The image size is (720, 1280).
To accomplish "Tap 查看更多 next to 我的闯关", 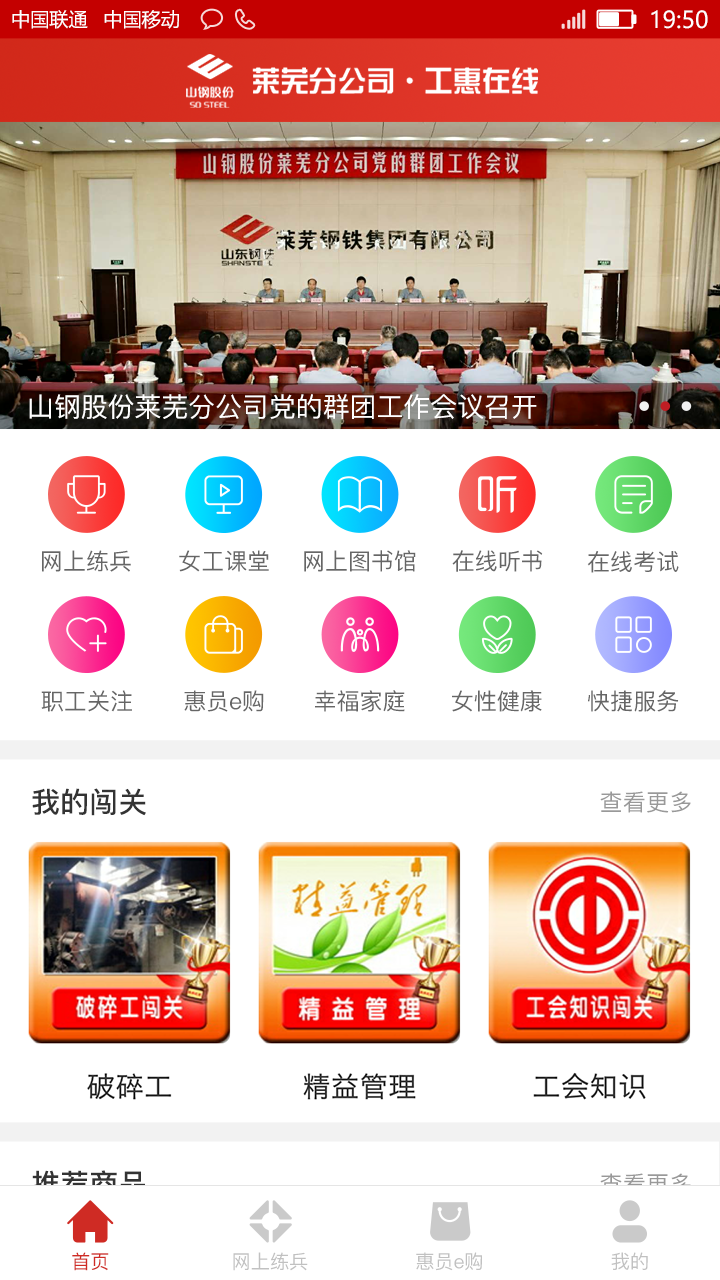I will (x=646, y=802).
